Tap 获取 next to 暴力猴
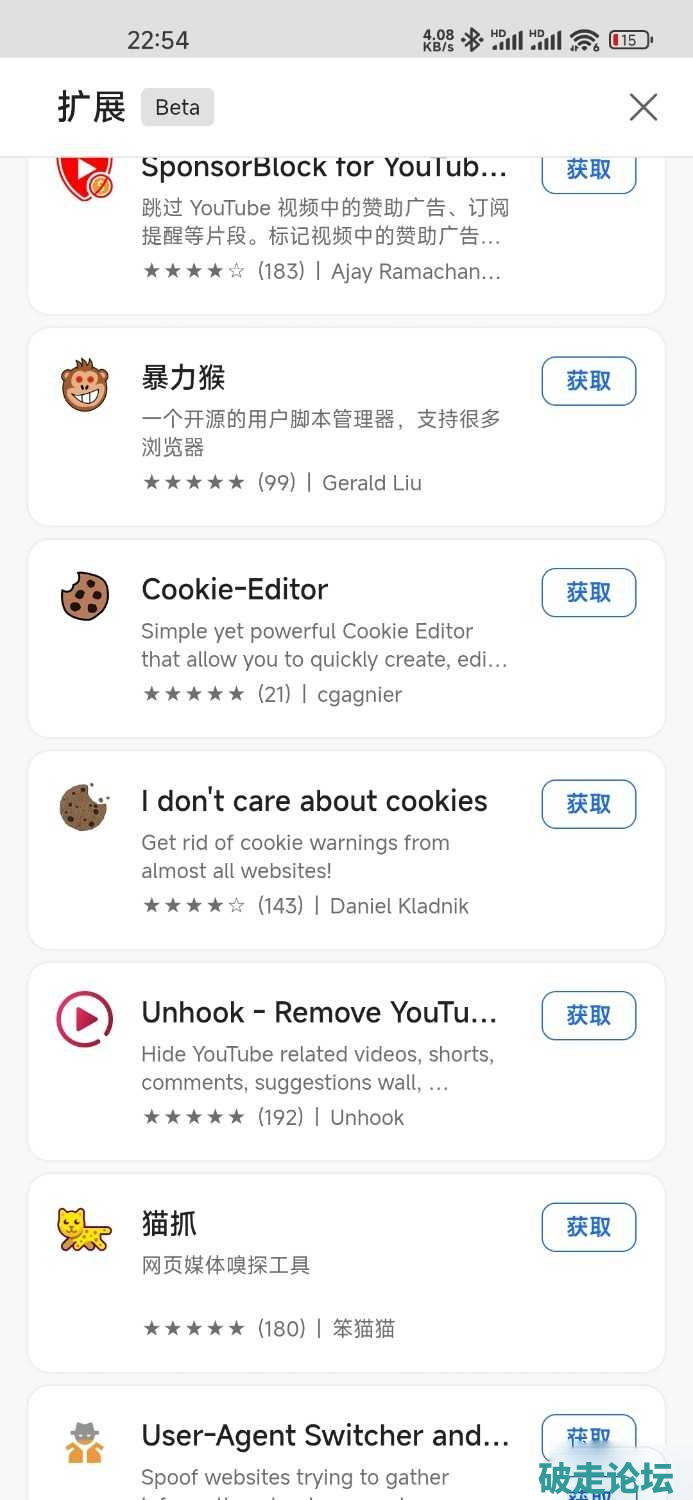The image size is (693, 1500). click(588, 381)
